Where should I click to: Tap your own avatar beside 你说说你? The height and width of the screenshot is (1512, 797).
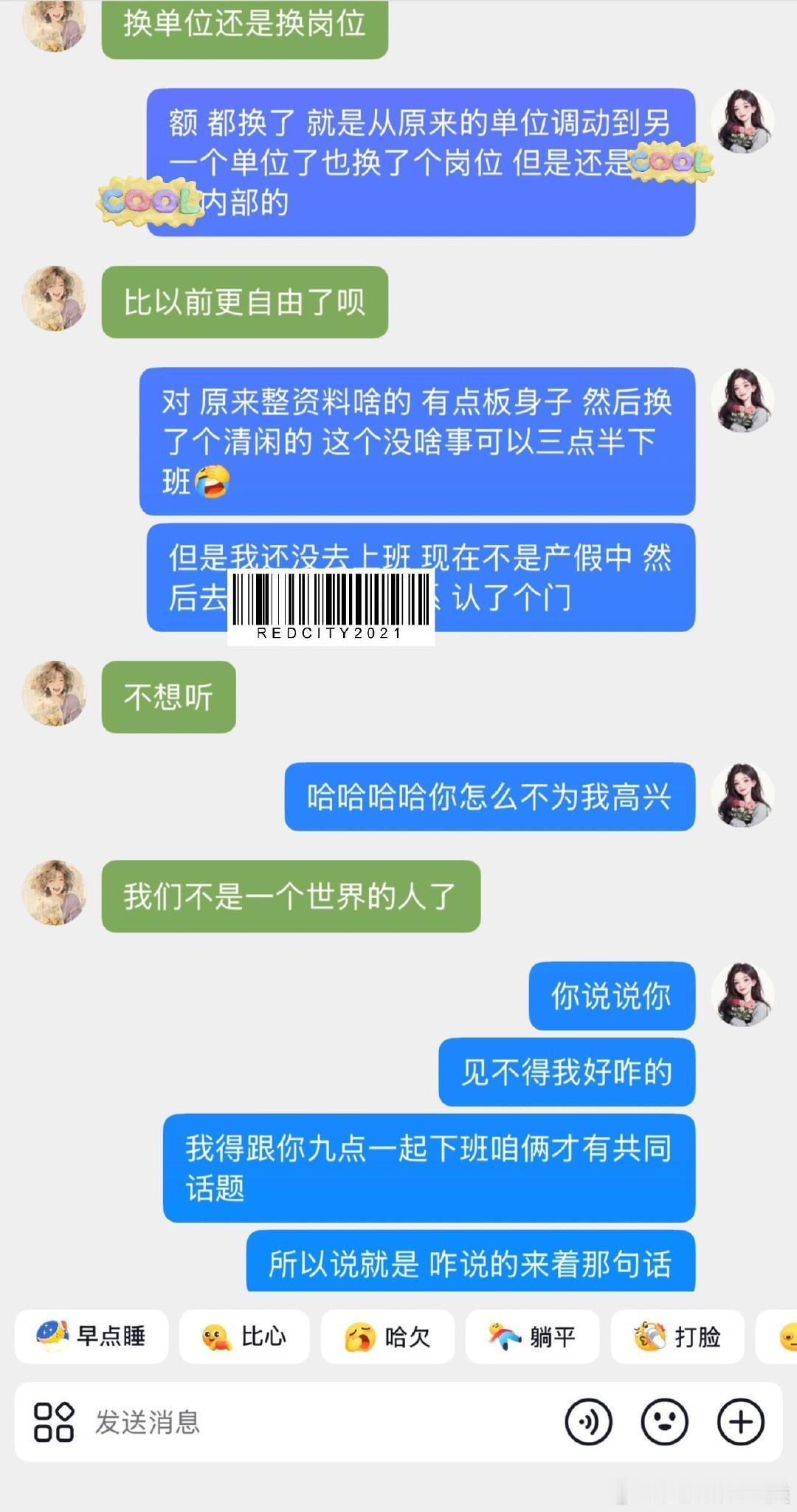[x=742, y=997]
